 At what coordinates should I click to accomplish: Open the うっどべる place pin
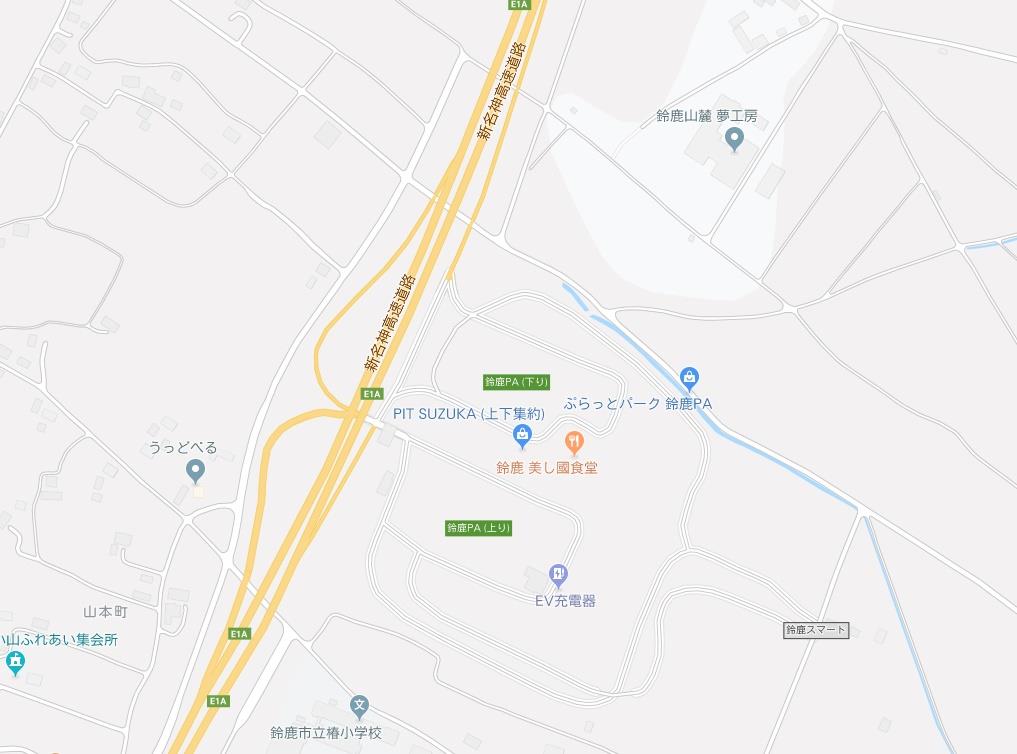coord(196,469)
